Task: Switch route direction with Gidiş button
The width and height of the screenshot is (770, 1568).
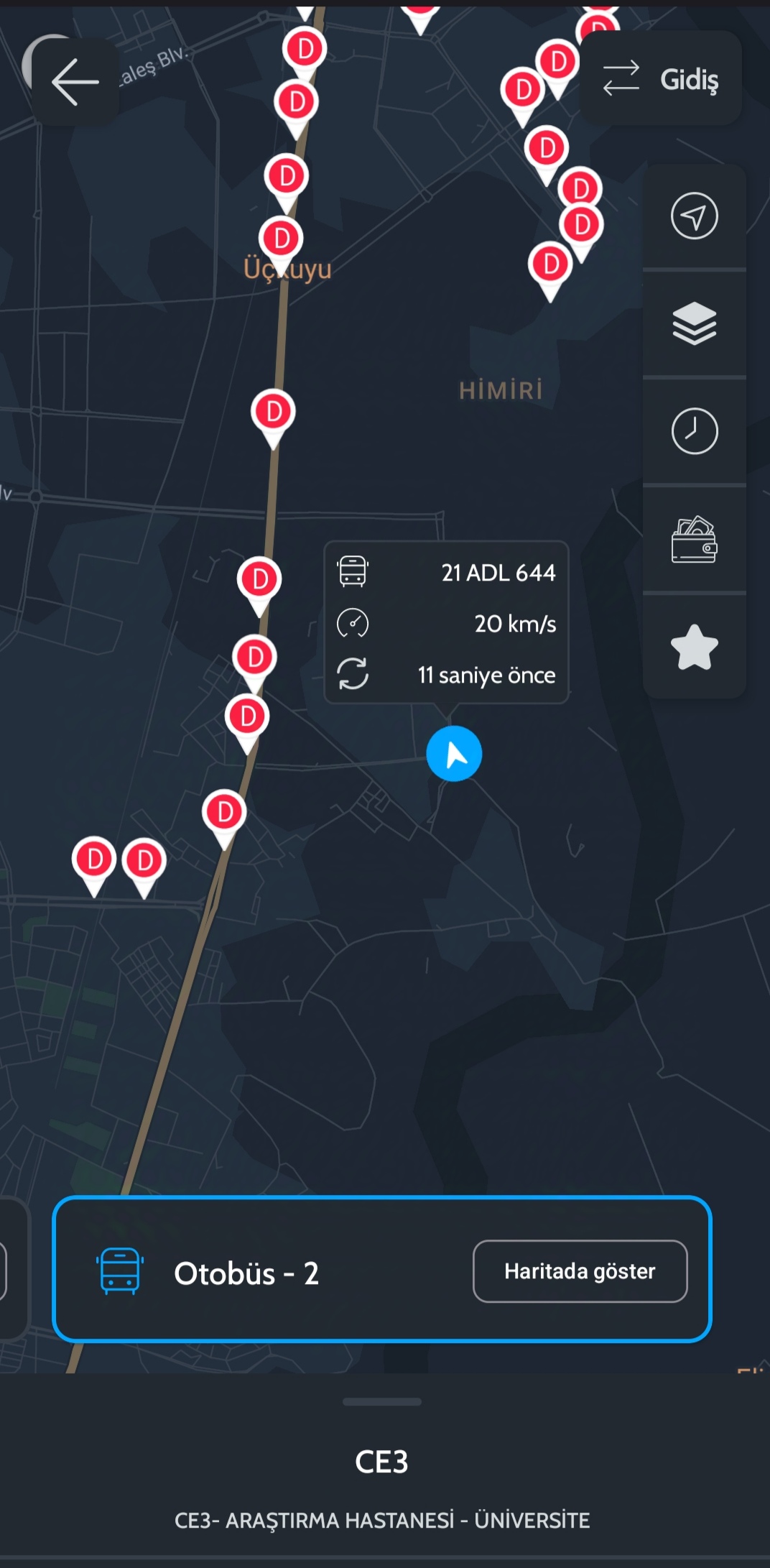Action: (x=660, y=79)
